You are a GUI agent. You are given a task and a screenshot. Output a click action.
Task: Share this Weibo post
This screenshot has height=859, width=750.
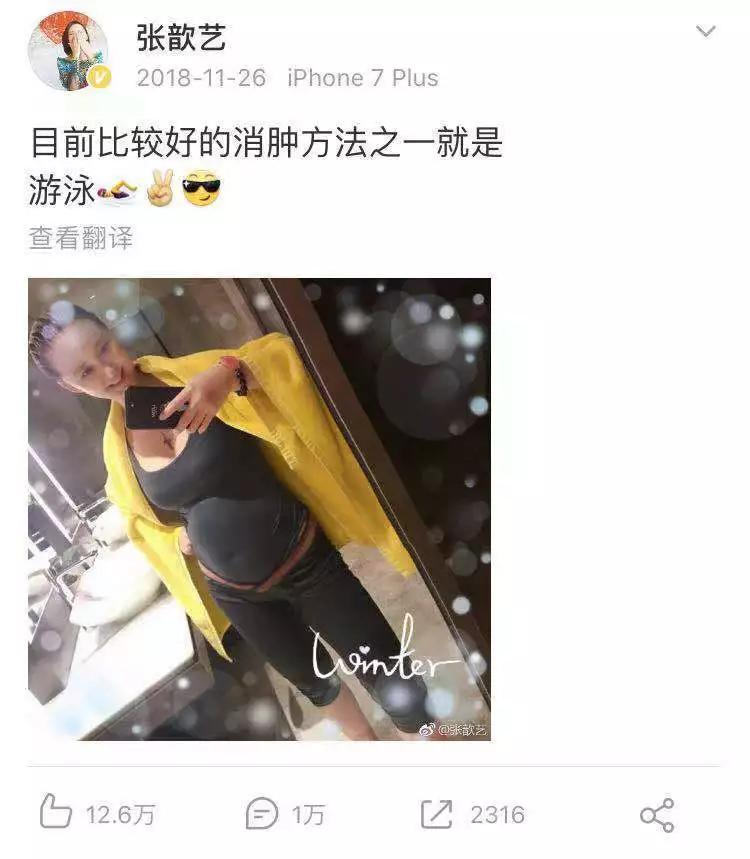click(x=657, y=814)
